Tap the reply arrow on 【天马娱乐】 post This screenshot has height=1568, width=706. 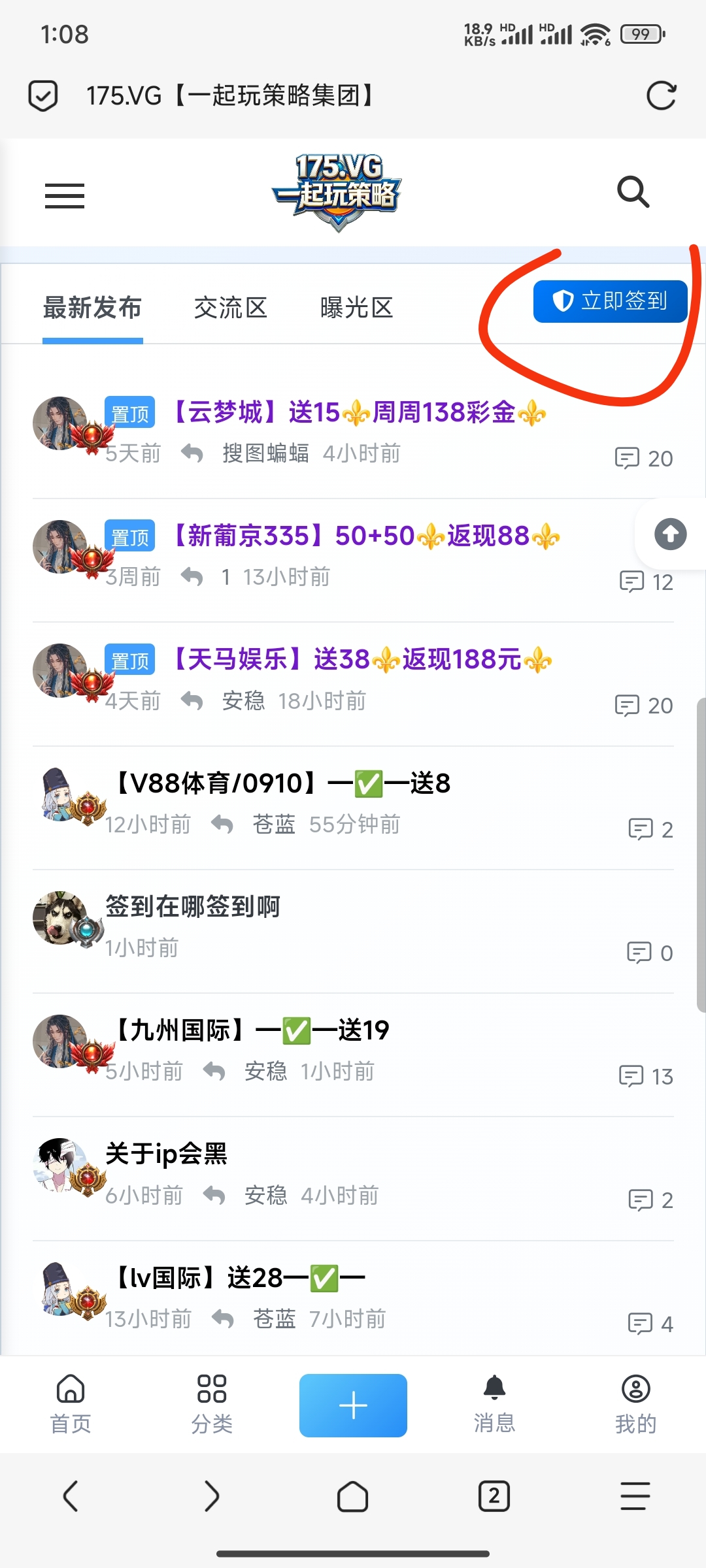(x=192, y=700)
